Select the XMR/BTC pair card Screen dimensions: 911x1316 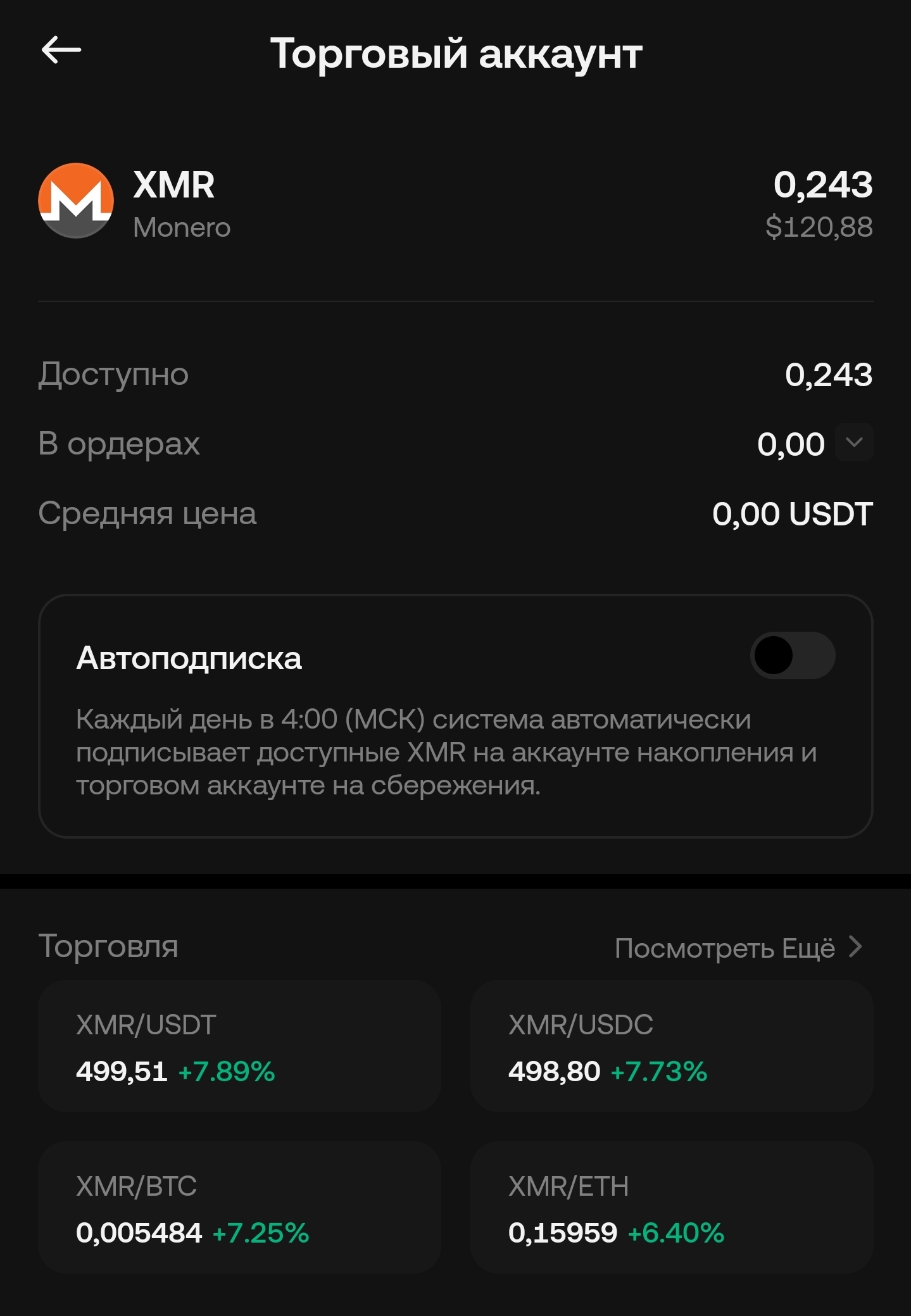[239, 1208]
